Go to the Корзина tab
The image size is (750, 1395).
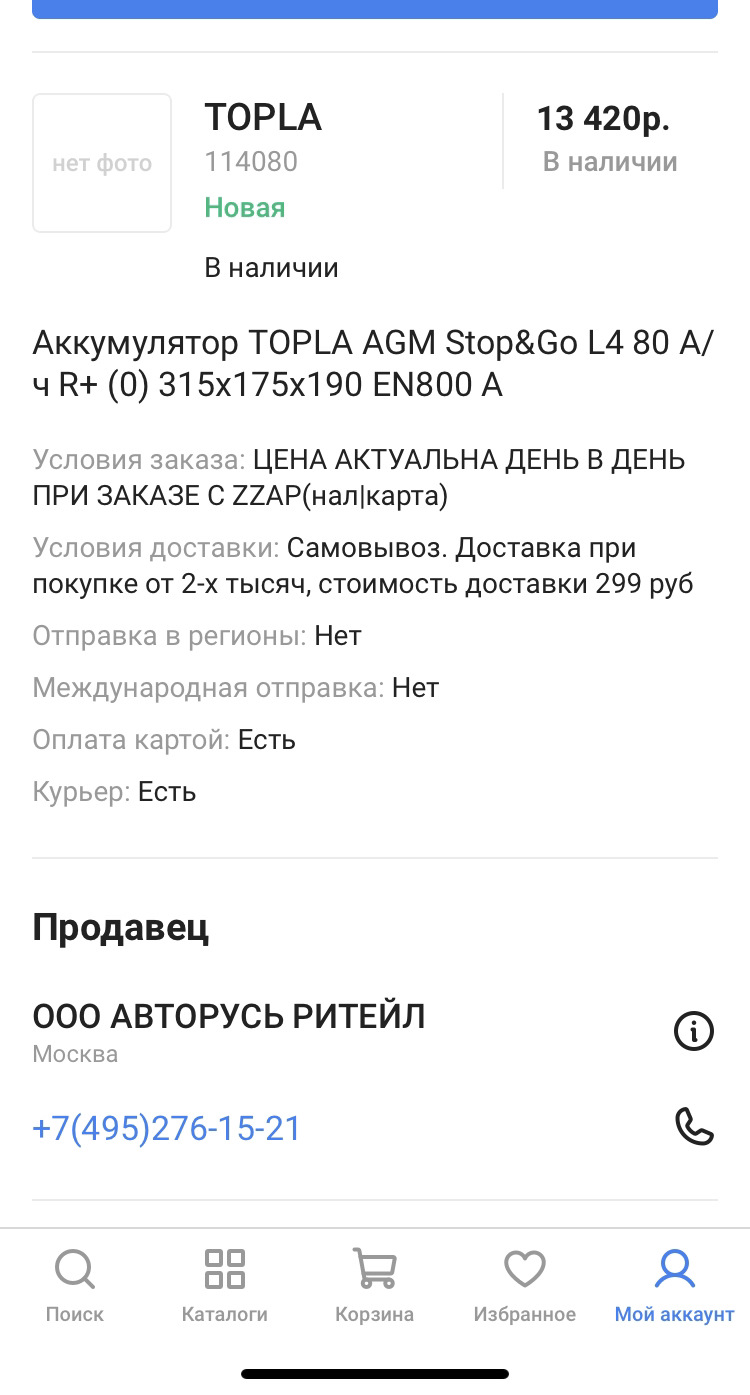[x=374, y=1285]
